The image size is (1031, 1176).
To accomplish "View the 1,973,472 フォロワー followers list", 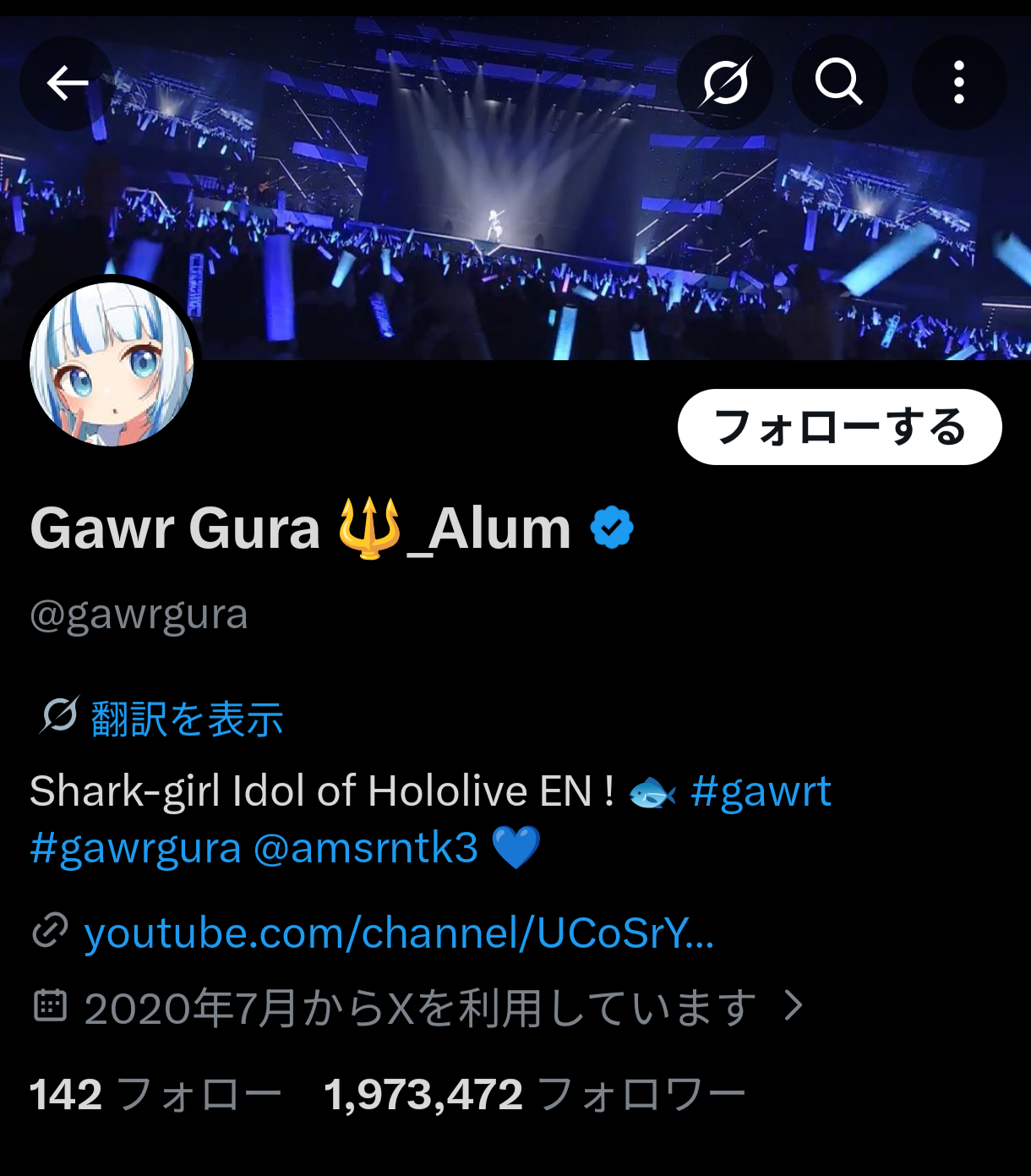I will pyautogui.click(x=535, y=1096).
